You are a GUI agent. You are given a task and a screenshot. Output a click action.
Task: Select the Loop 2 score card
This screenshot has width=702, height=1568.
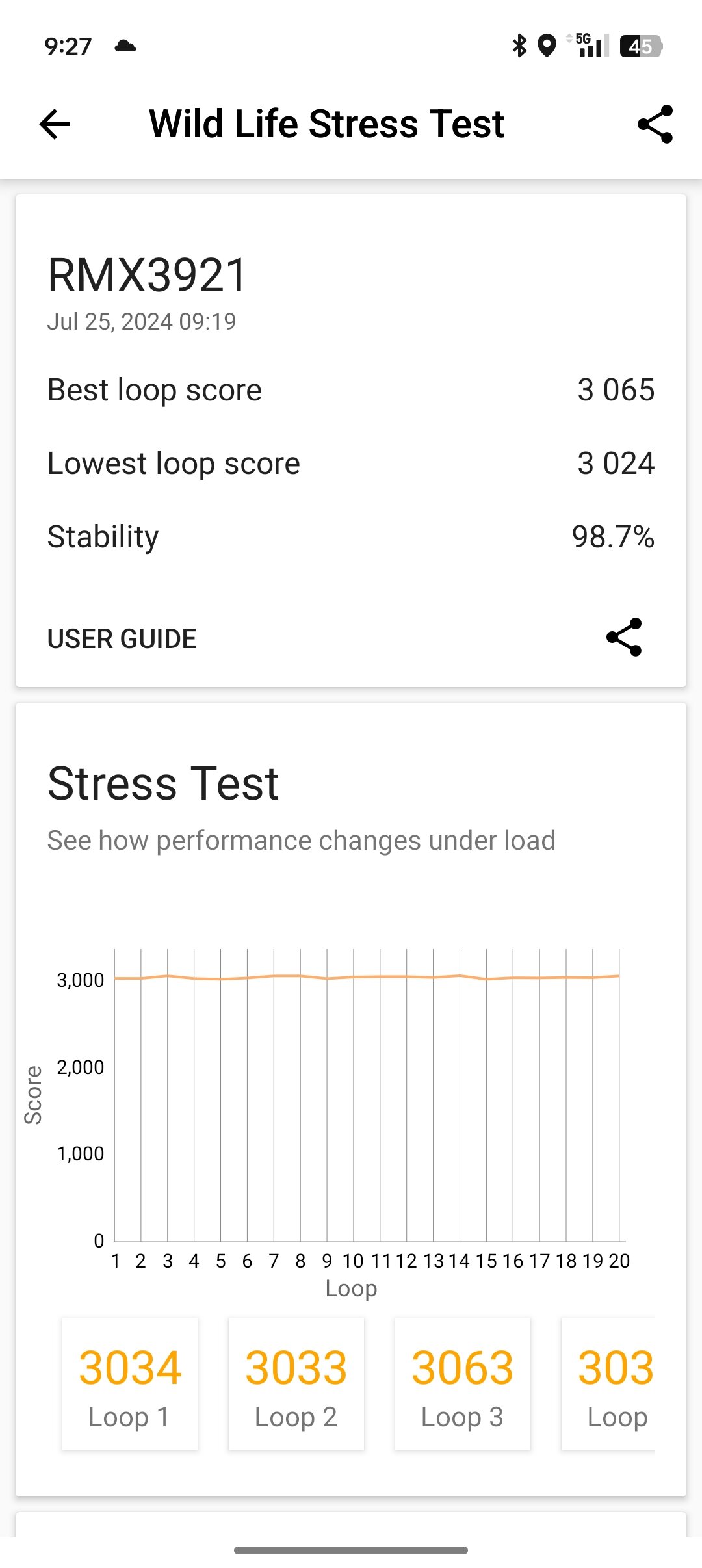296,1384
